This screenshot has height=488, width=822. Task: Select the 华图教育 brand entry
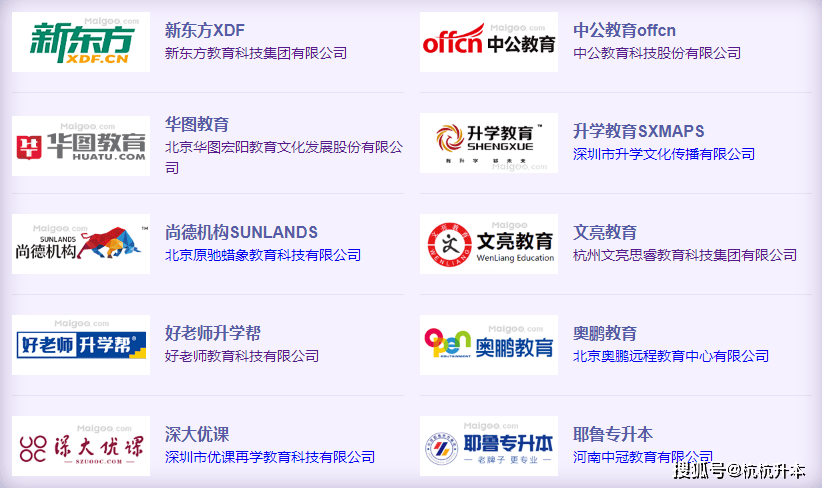(197, 124)
